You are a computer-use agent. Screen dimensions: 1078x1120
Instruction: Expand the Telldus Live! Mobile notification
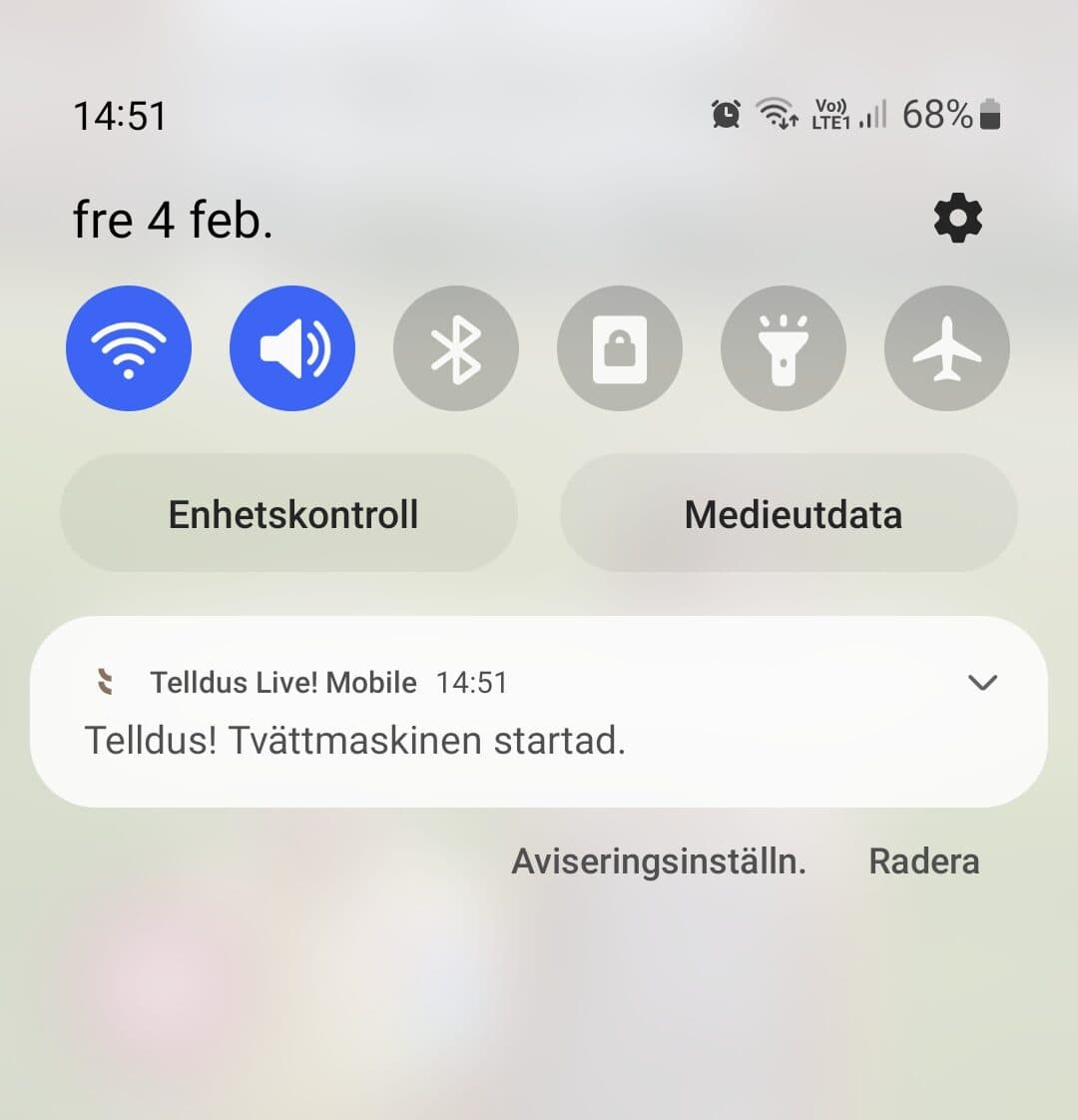pos(982,683)
